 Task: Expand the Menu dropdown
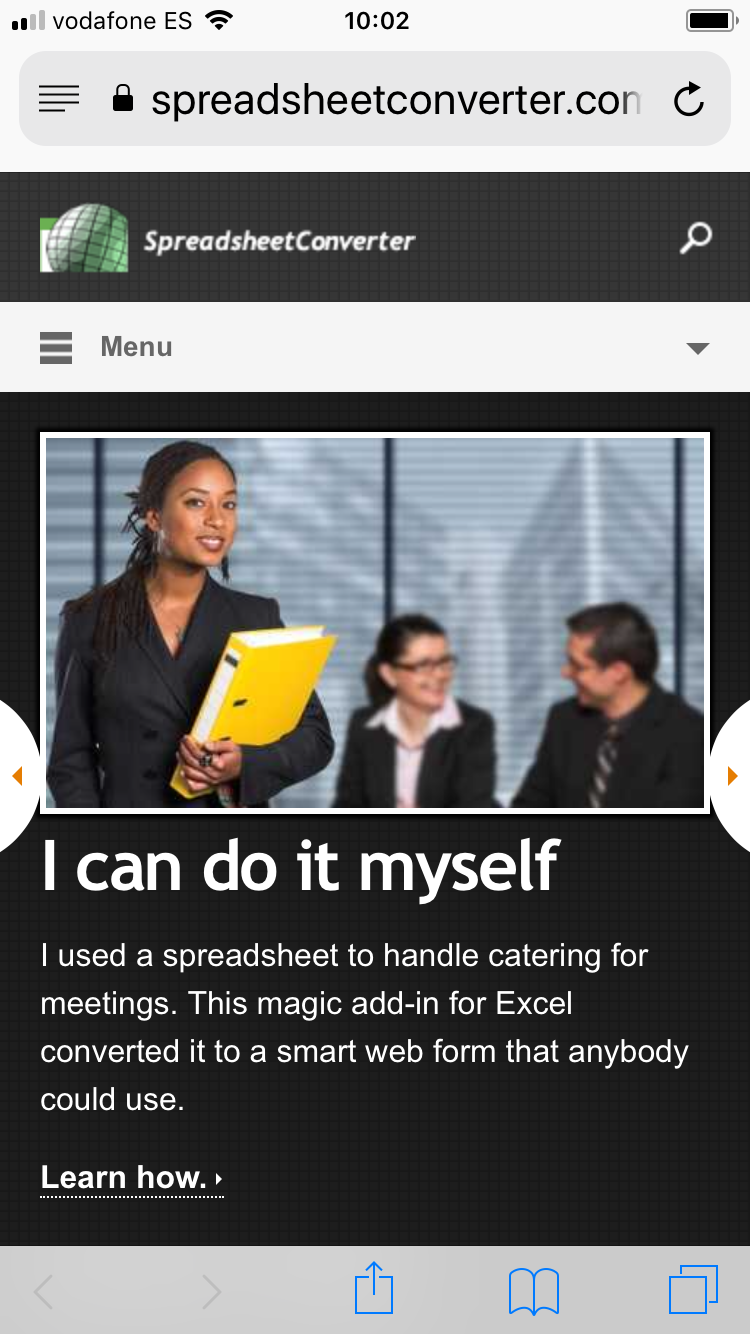pyautogui.click(x=375, y=347)
